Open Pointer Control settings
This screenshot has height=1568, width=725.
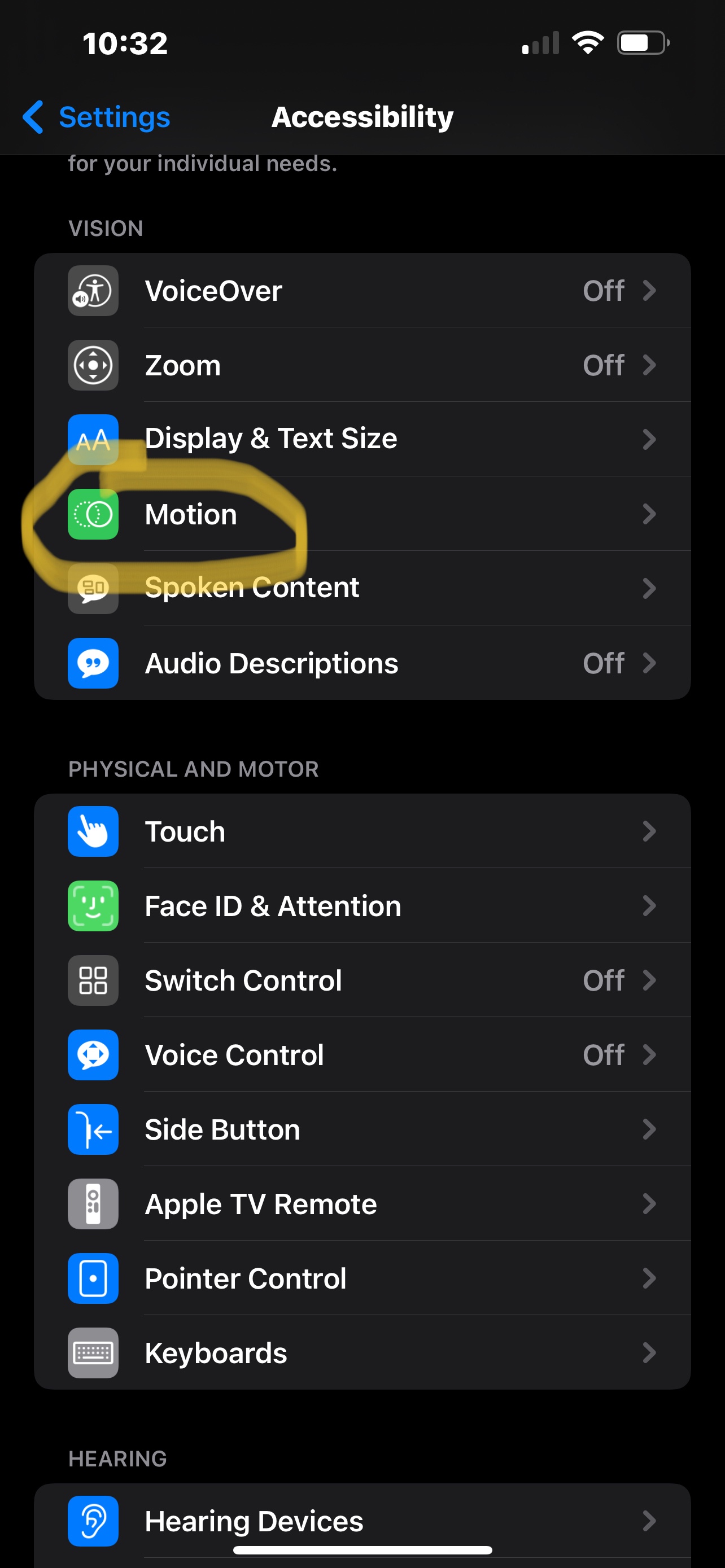point(362,1278)
